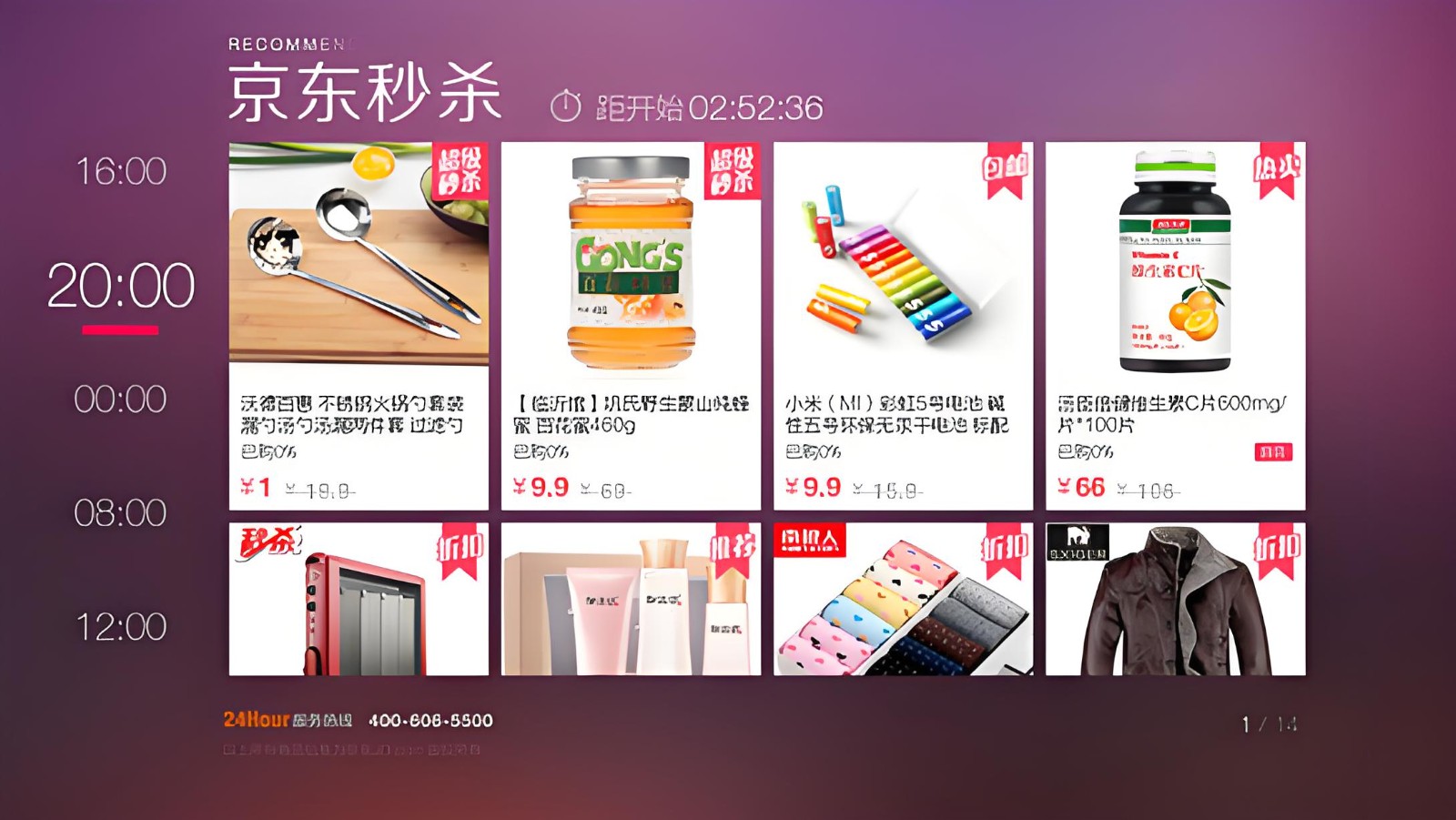Open the vitamin C tablets ¥66 card
Viewport: 1456px width, 820px height.
tap(1175, 325)
